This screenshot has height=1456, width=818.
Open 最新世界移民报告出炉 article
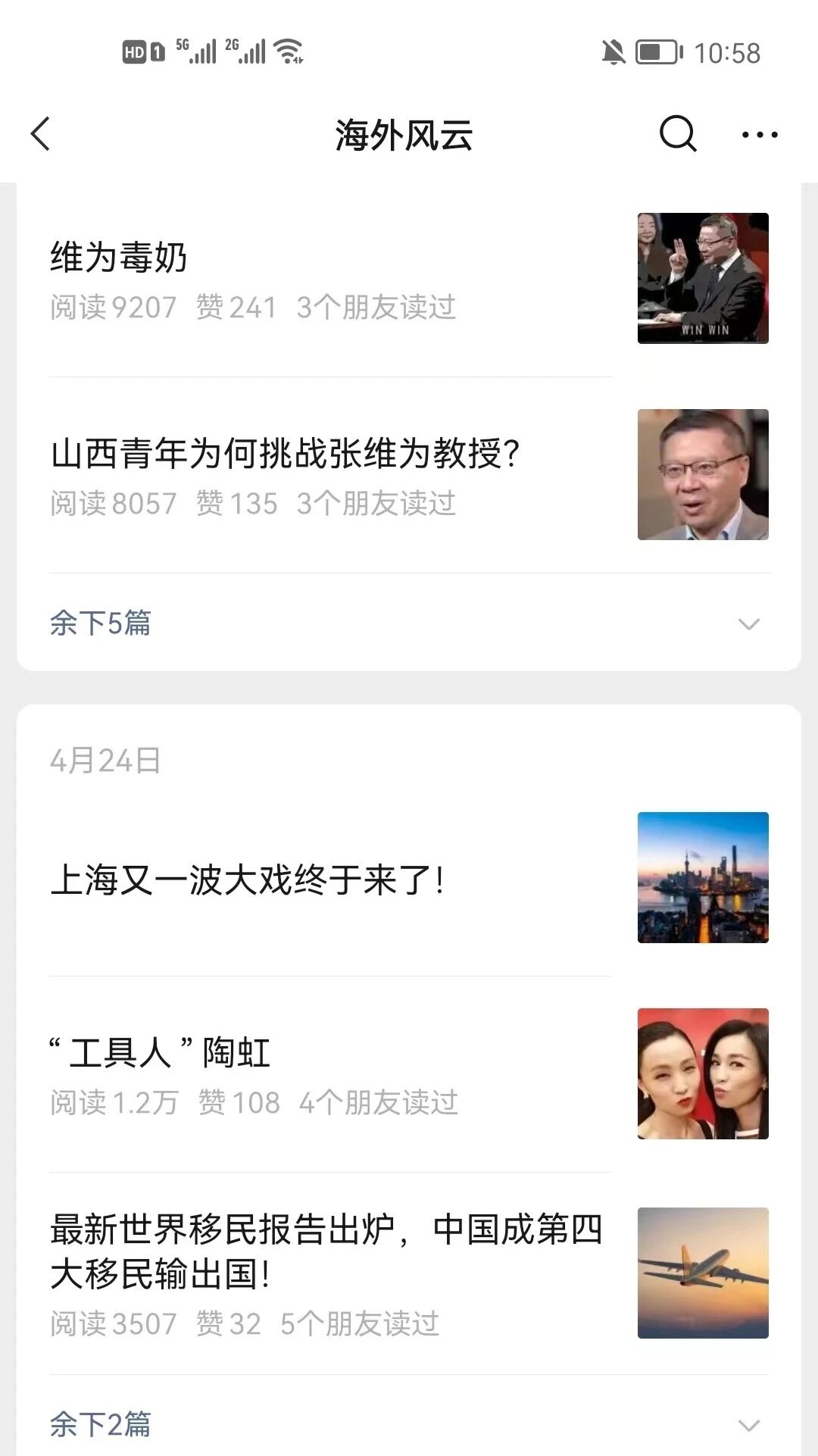pyautogui.click(x=326, y=1251)
